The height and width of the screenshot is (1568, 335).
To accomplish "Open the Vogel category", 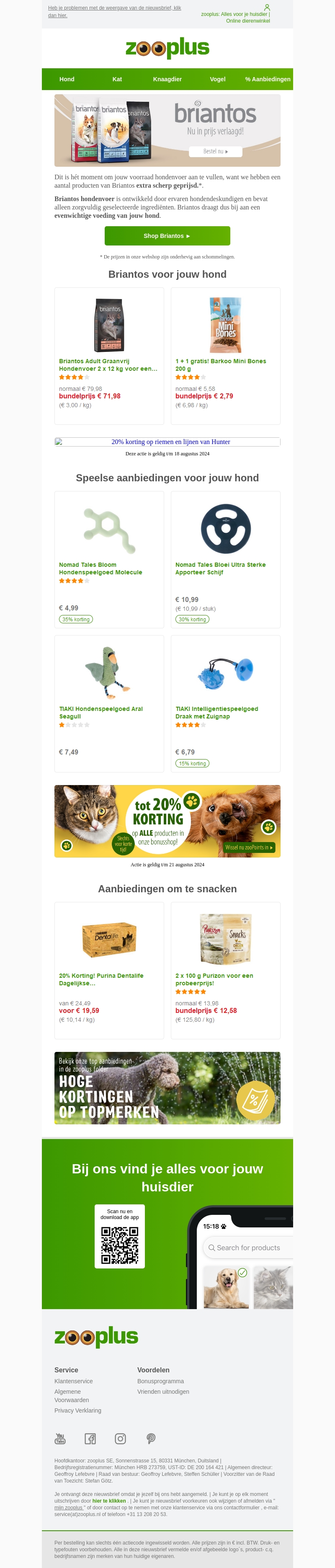I will pos(218,79).
